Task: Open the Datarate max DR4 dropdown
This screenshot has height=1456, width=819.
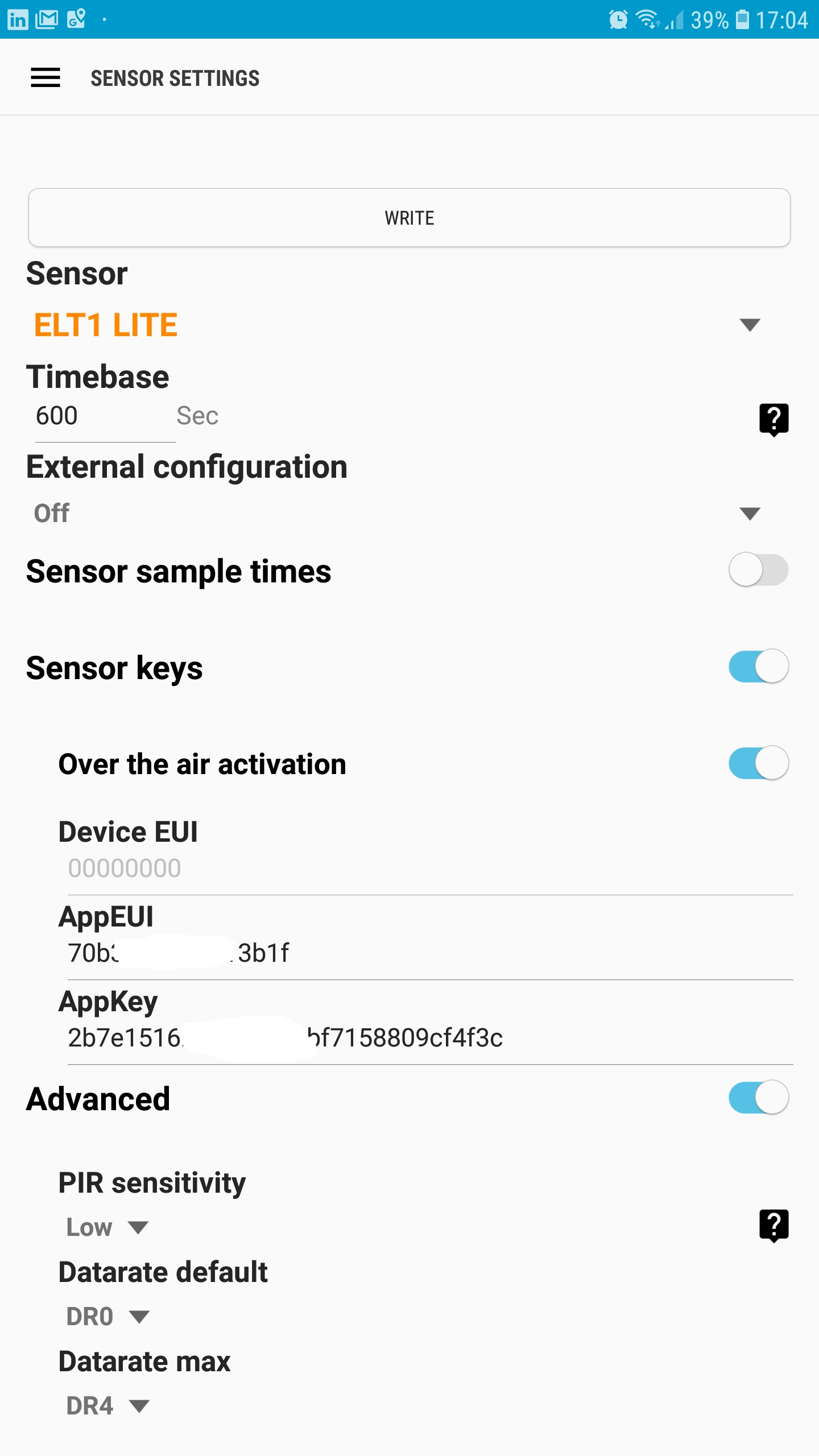Action: coord(107,1406)
